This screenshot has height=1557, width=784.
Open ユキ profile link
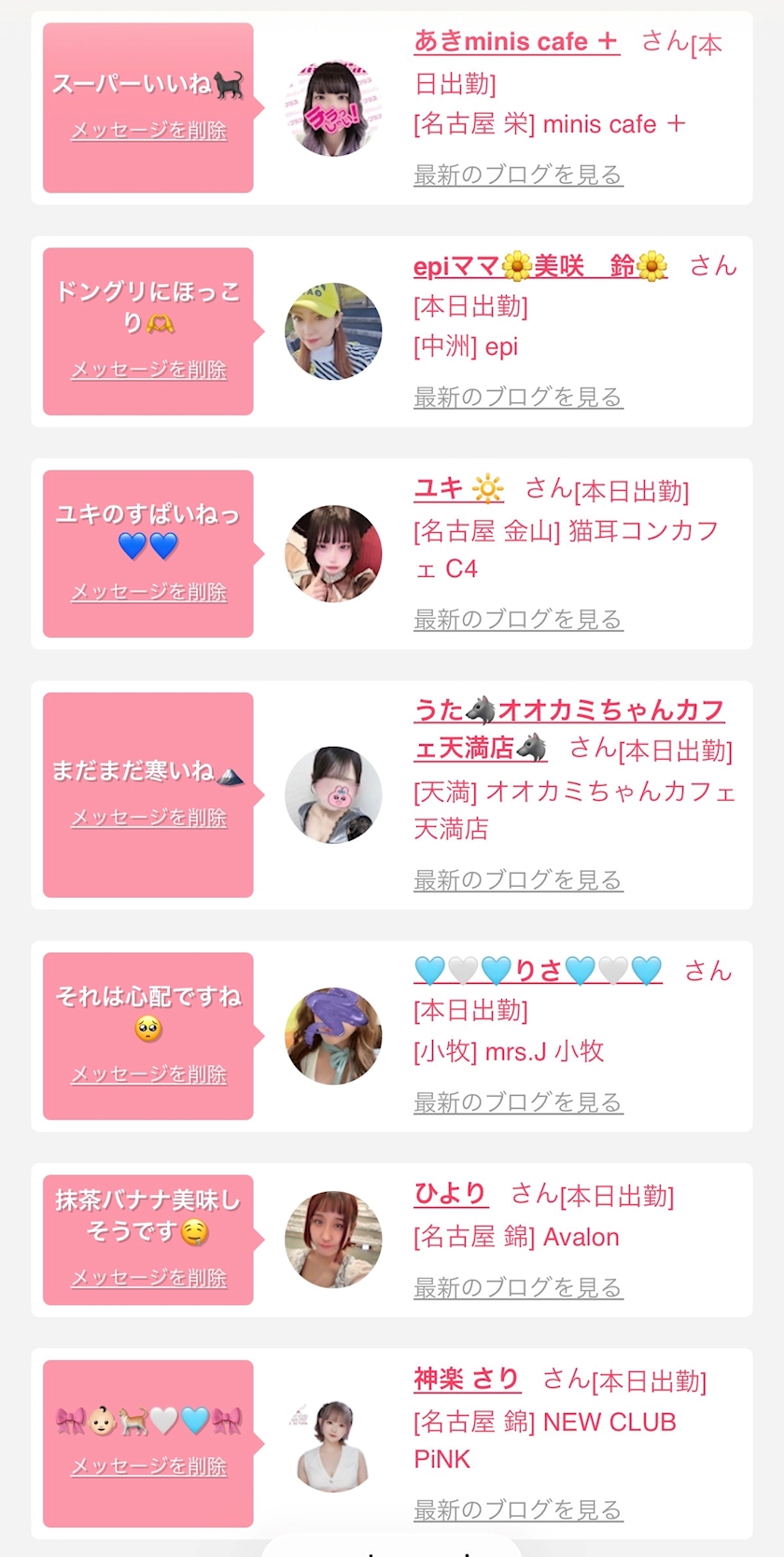pyautogui.click(x=458, y=488)
